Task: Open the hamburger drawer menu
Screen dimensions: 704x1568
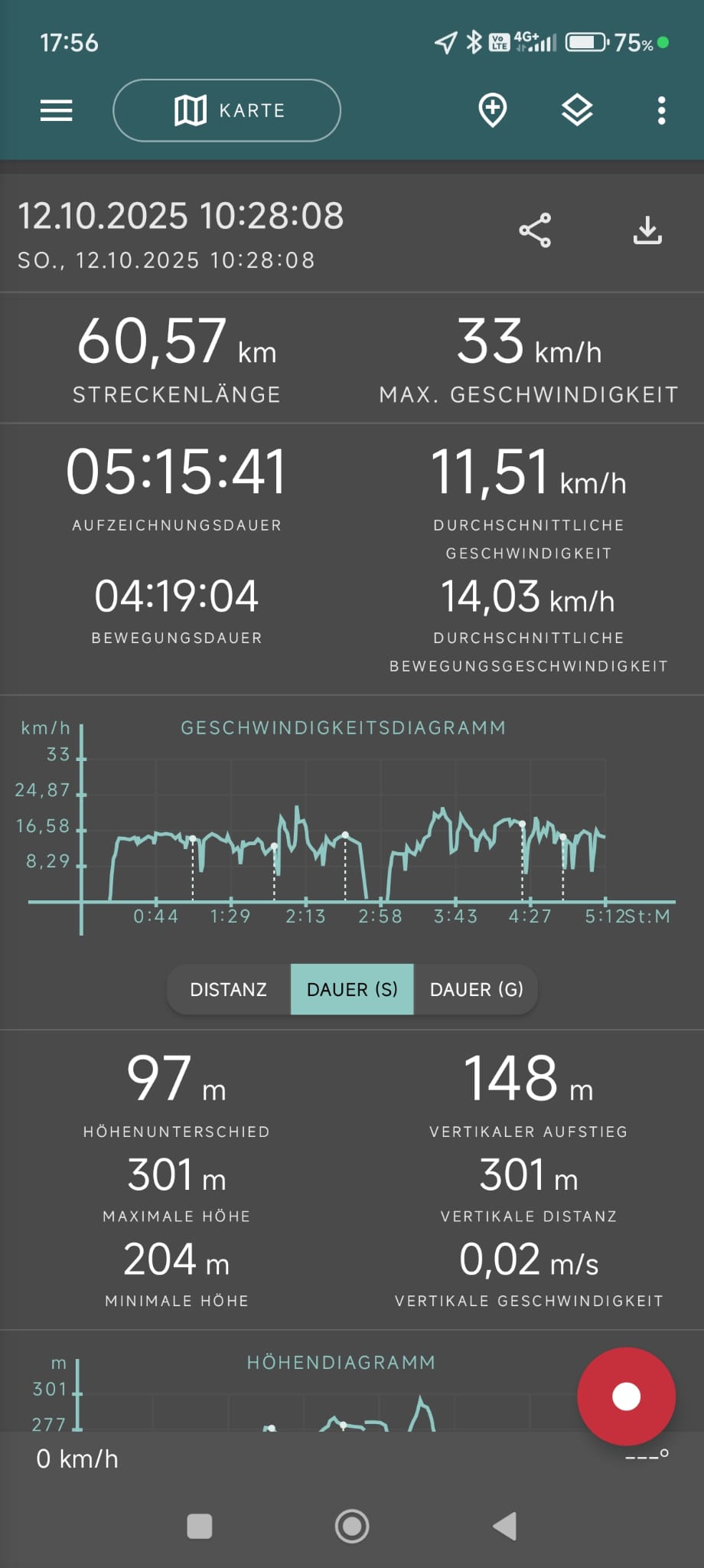Action: click(56, 111)
